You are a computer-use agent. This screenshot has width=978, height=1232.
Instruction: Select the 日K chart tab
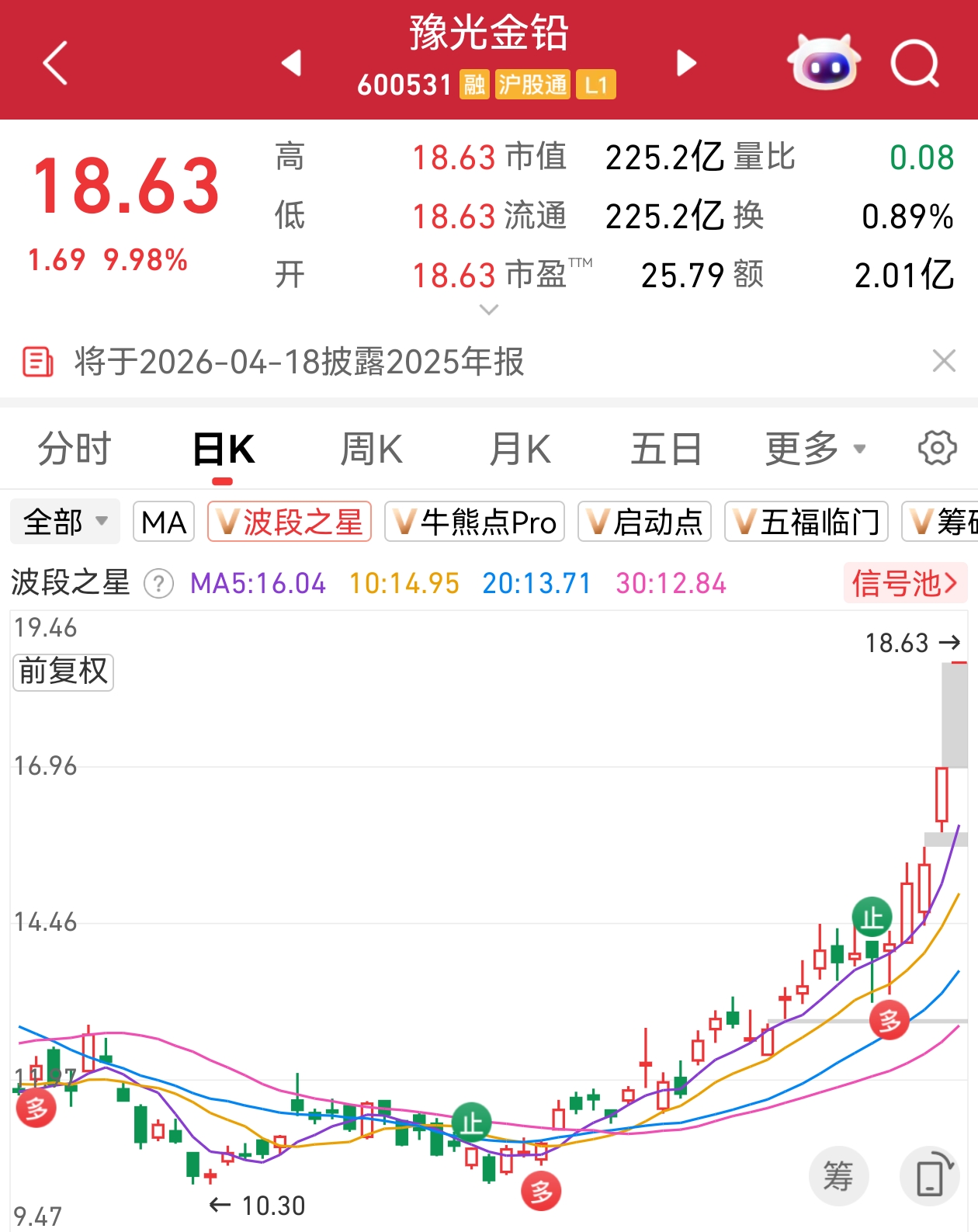(x=224, y=449)
